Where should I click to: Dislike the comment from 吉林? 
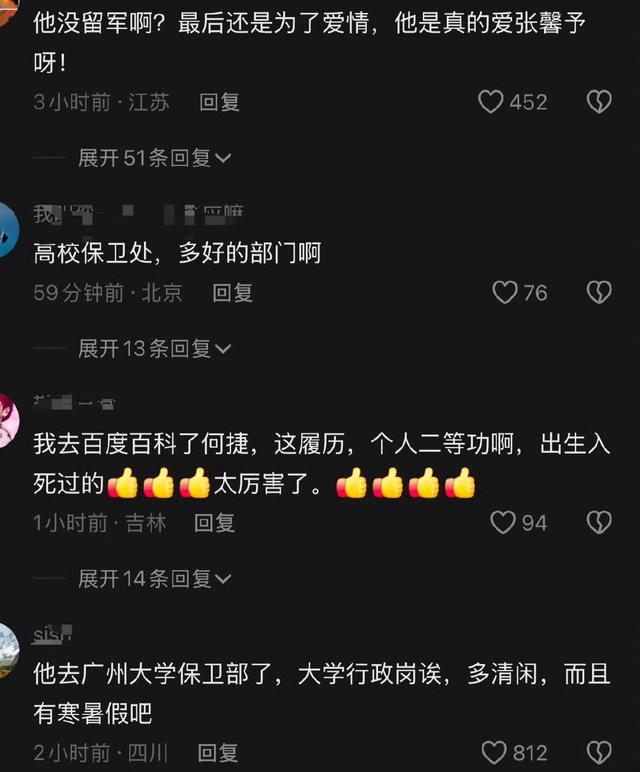(599, 522)
